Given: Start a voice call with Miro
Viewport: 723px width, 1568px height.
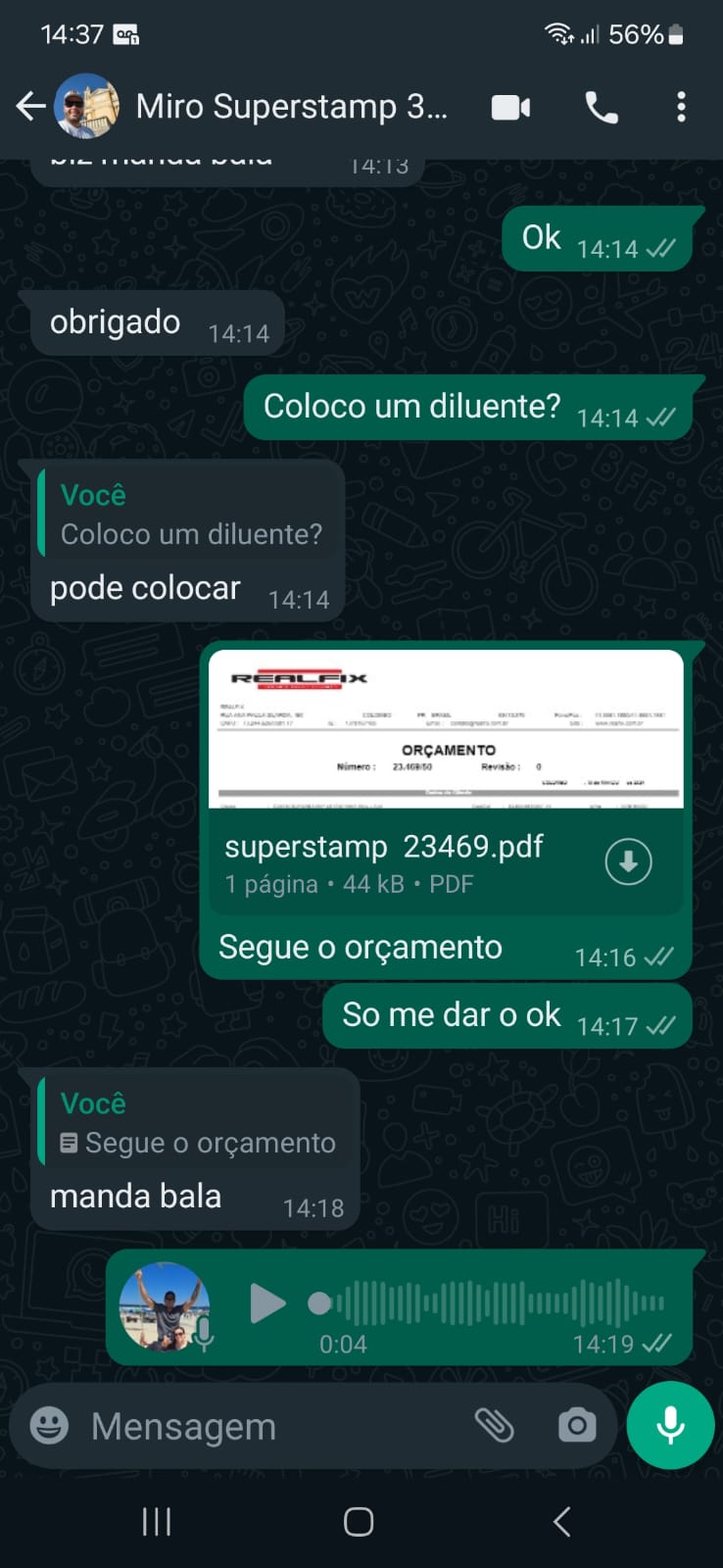Looking at the screenshot, I should point(601,107).
